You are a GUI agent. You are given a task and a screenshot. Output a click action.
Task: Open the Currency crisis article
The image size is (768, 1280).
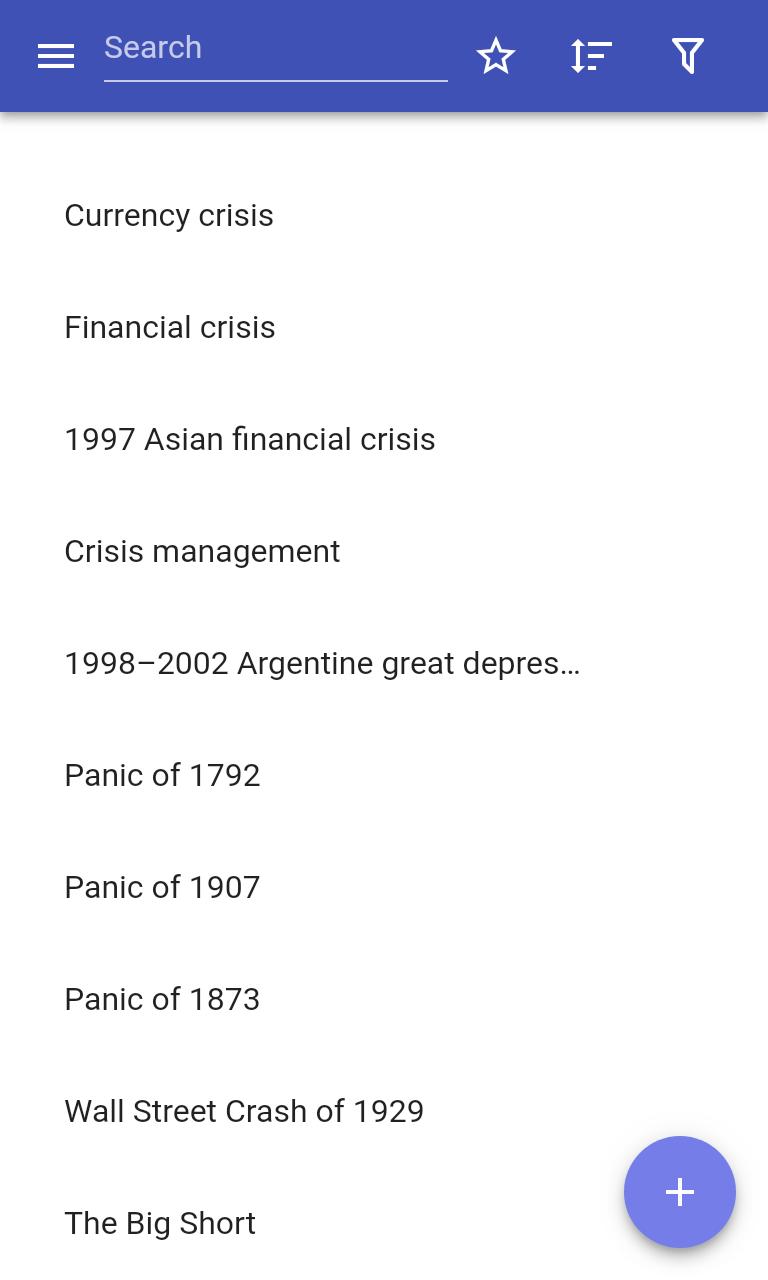click(x=169, y=216)
